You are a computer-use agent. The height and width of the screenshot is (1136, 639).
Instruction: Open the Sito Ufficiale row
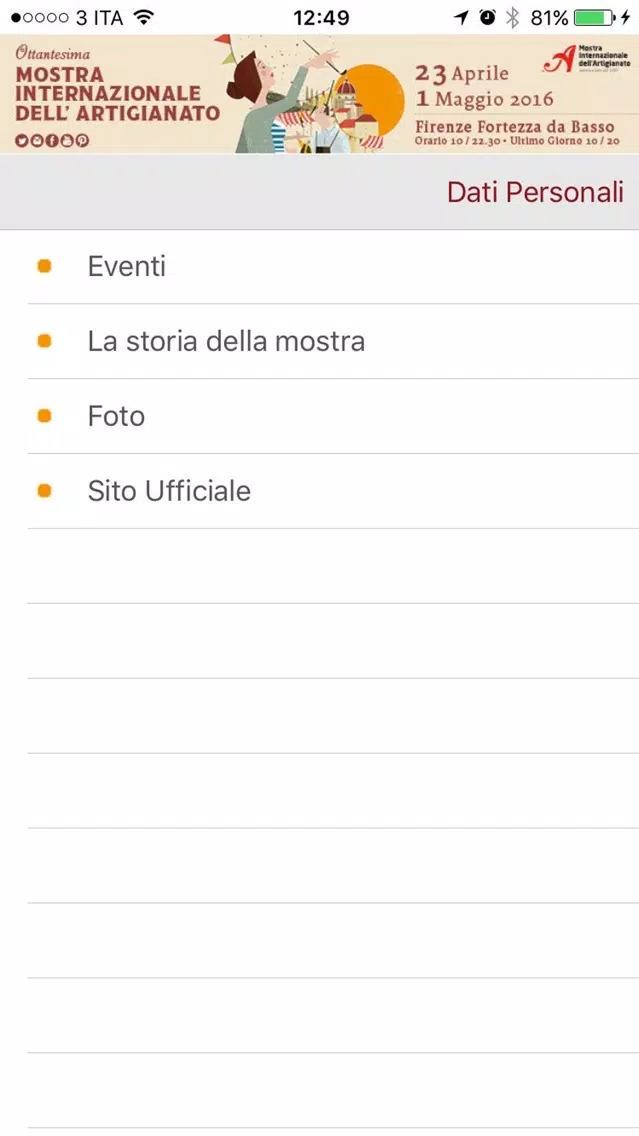320,491
